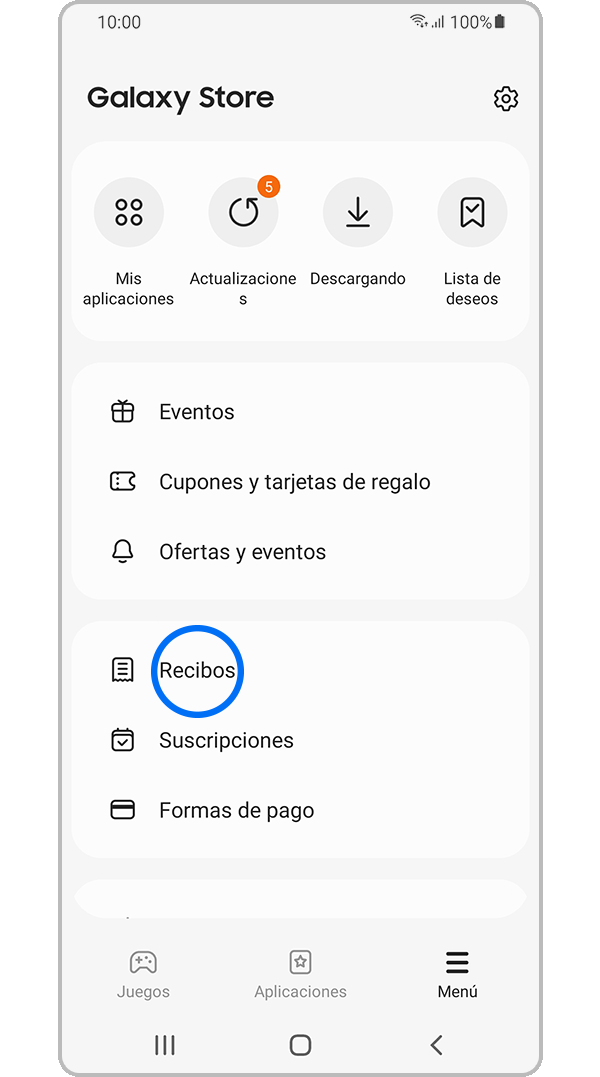
Task: Open Galaxy Store settings gear
Action: (x=506, y=99)
